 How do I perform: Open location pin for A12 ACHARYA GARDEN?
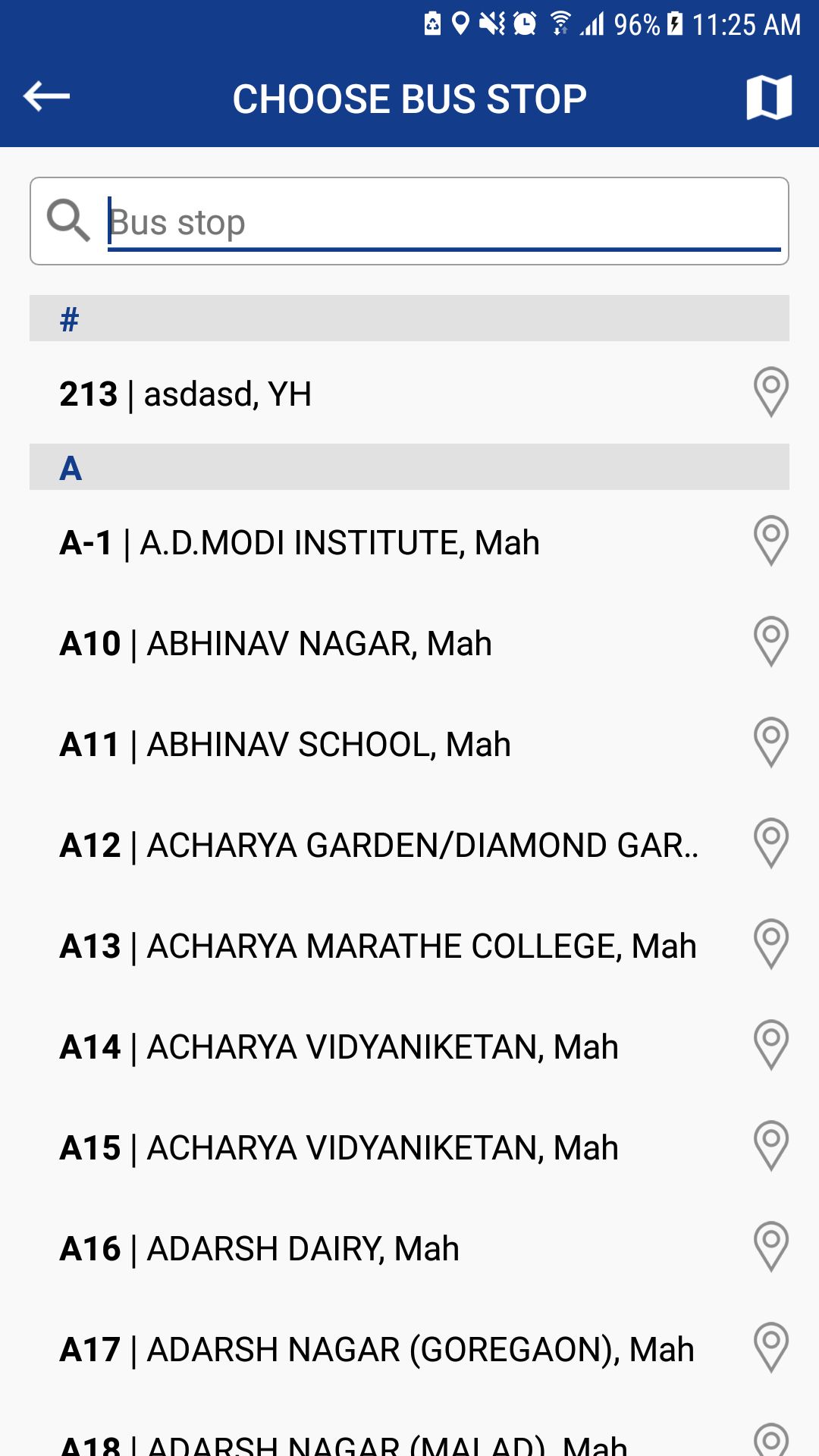tap(771, 843)
